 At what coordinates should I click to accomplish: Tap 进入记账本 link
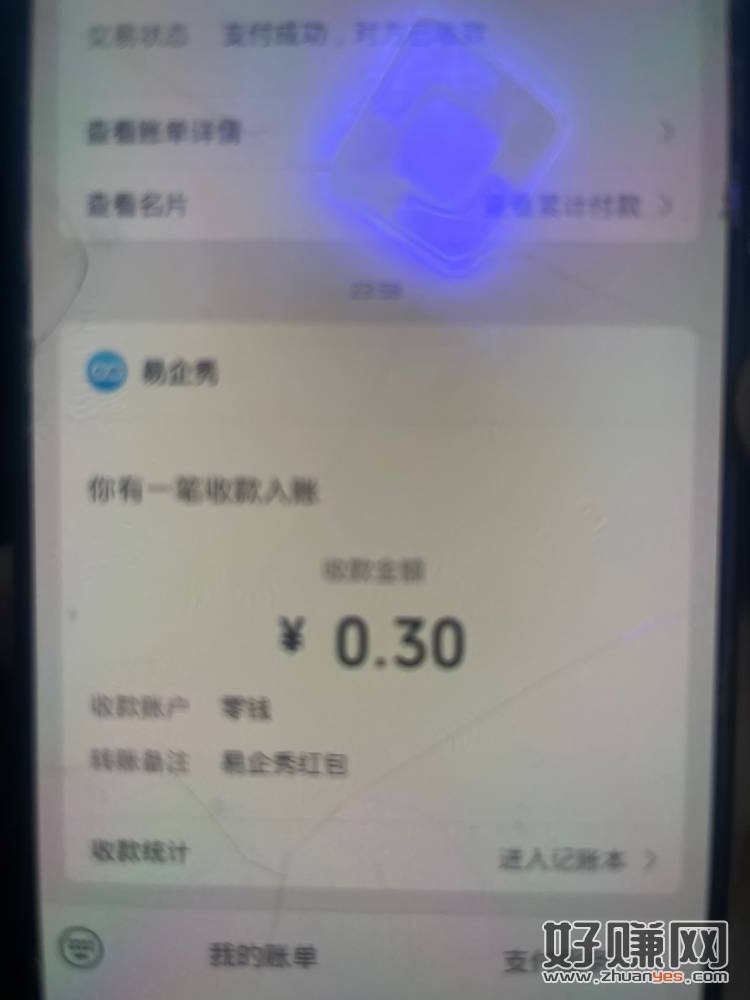click(x=577, y=859)
